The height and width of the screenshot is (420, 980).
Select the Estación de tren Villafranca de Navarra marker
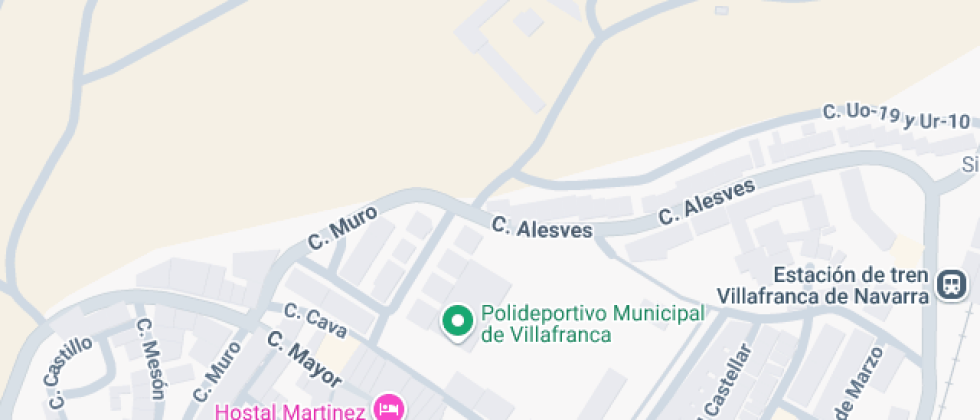point(951,286)
